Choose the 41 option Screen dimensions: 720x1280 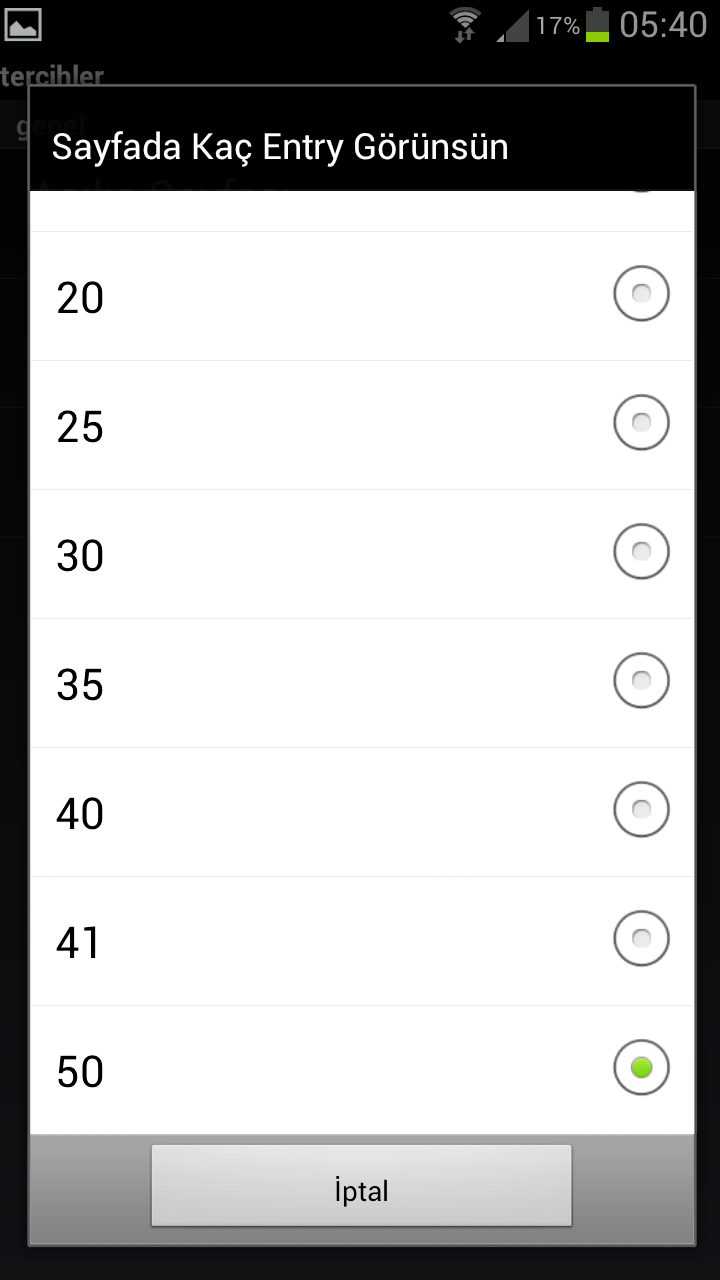[362, 941]
